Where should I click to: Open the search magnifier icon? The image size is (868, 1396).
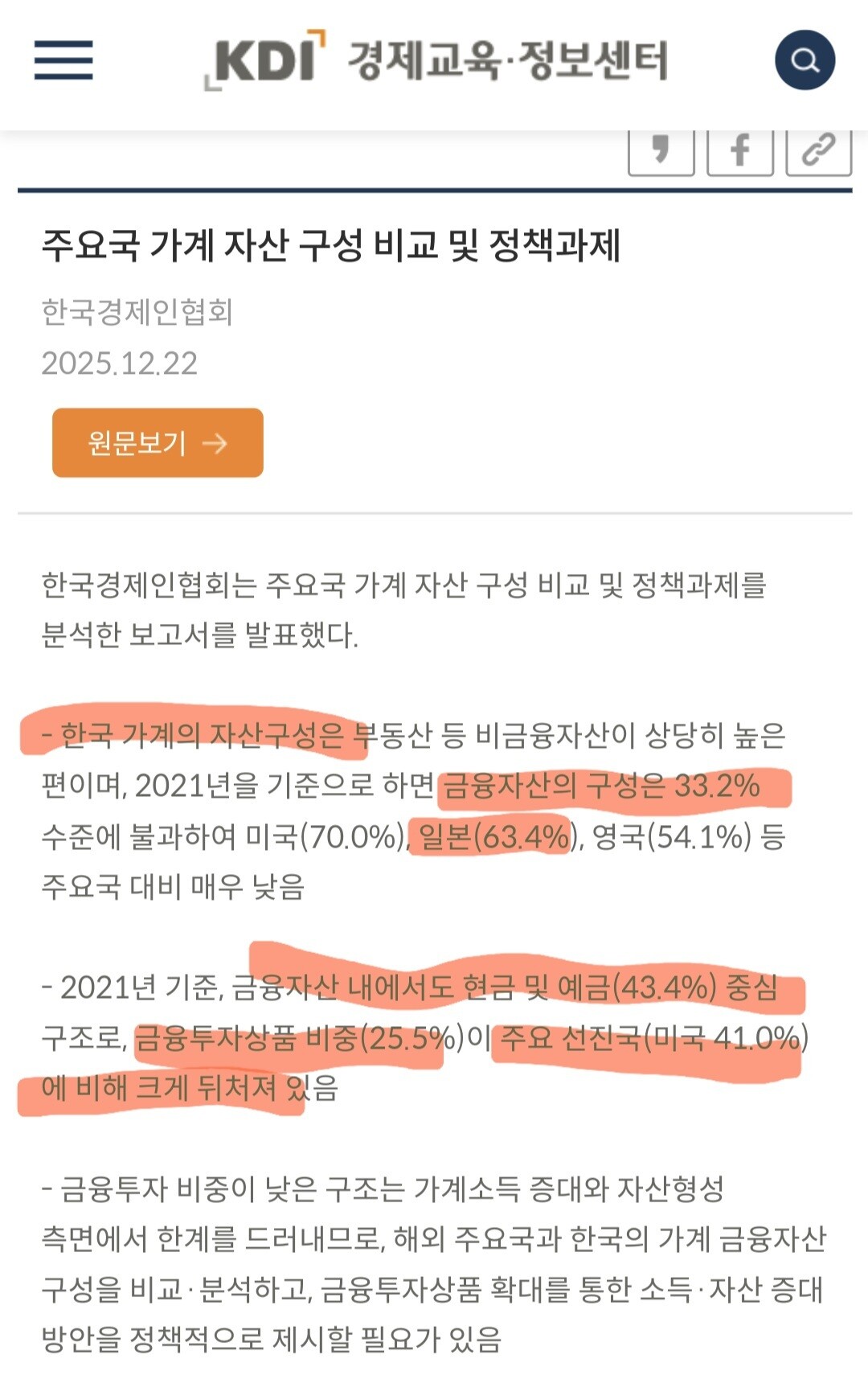tap(805, 60)
